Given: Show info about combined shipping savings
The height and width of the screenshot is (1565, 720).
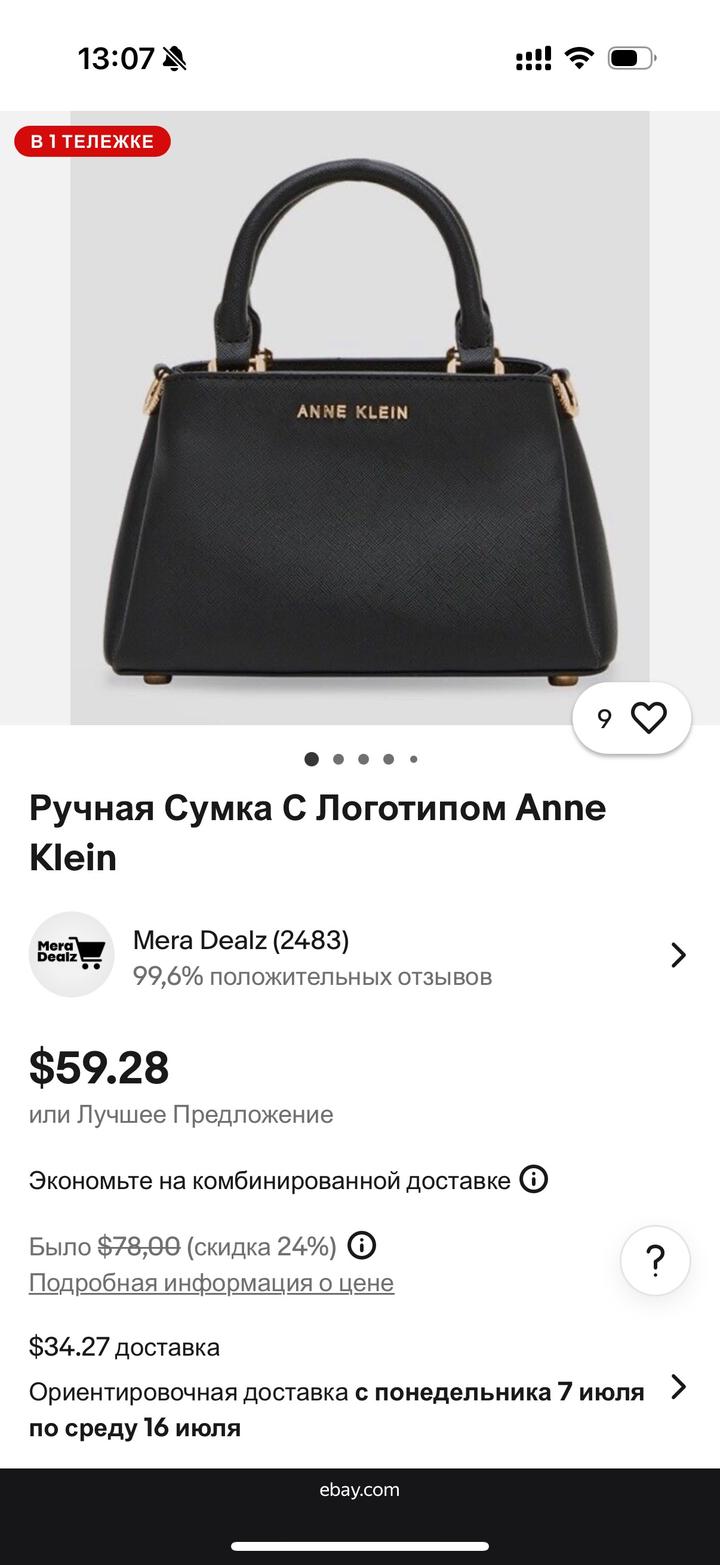Looking at the screenshot, I should tap(534, 1180).
